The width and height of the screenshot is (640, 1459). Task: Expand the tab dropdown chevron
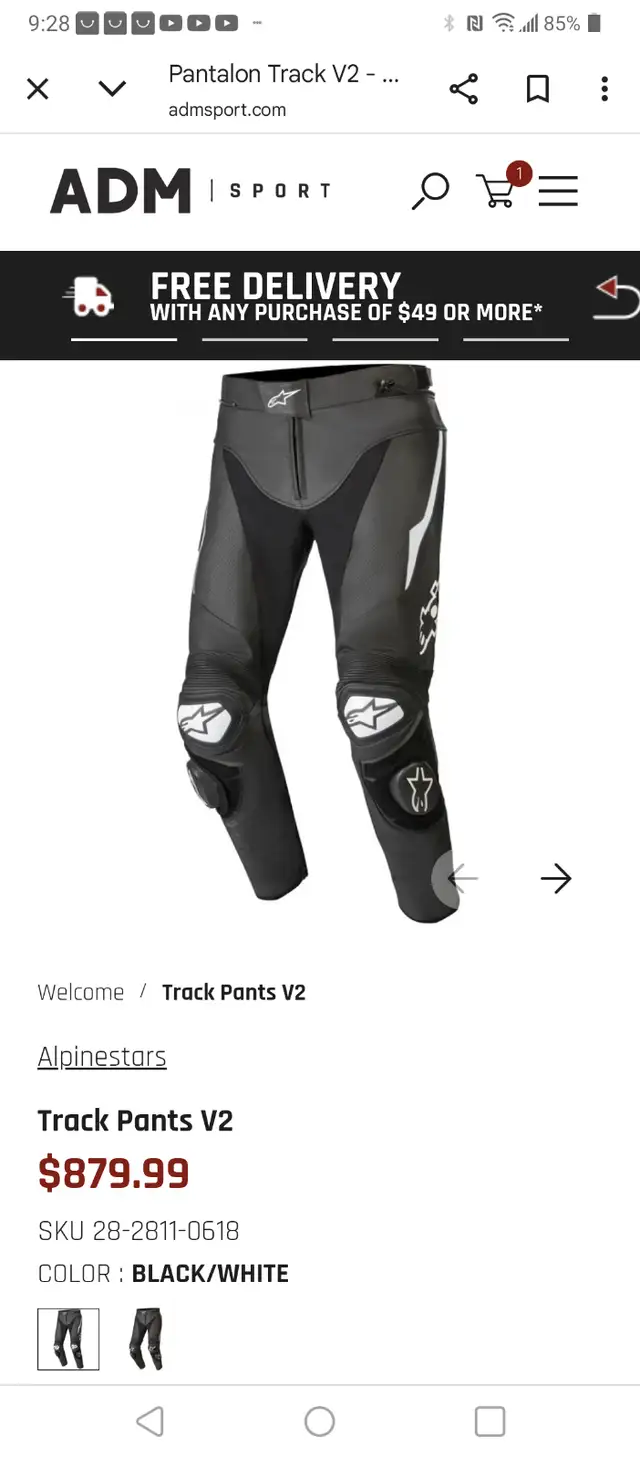coord(112,89)
